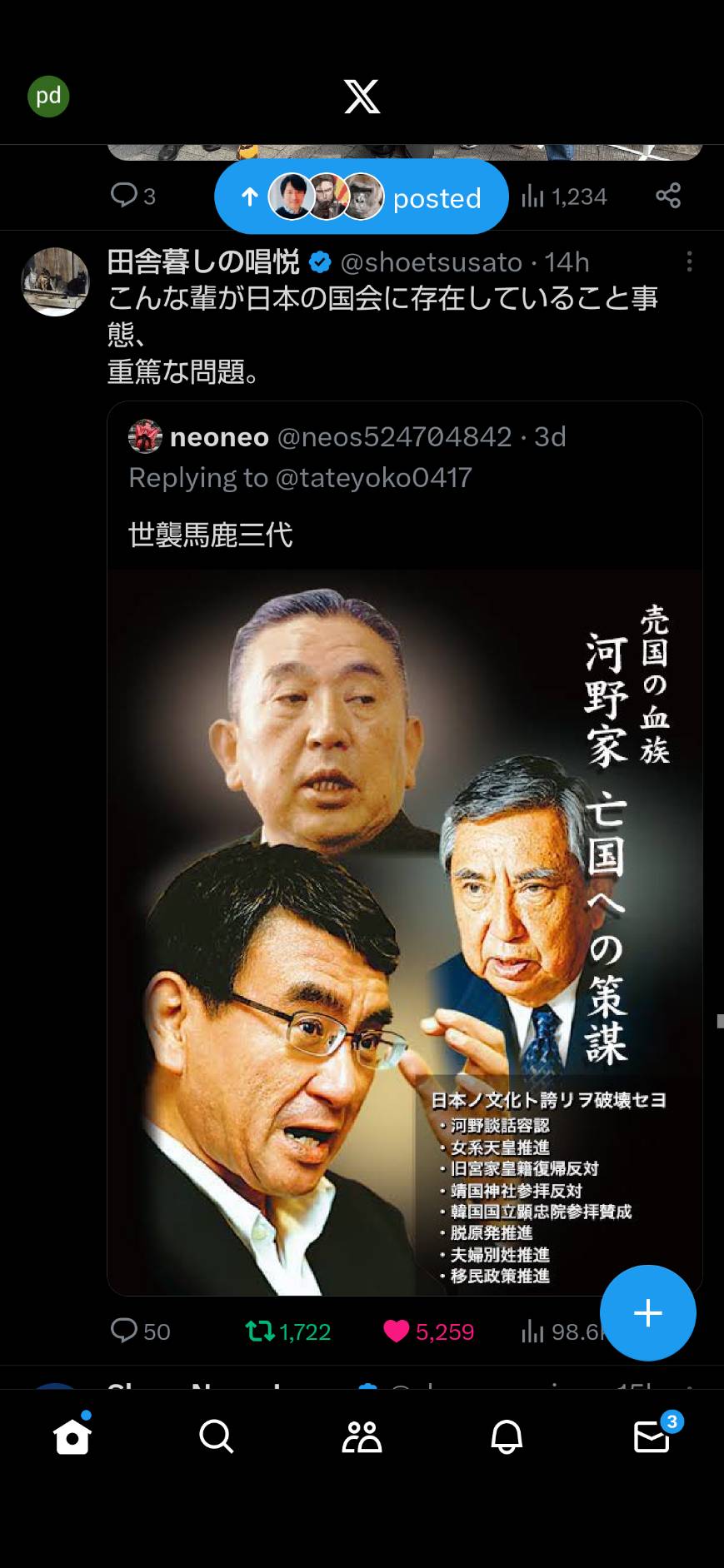Compose a new post with plus button

648,1313
